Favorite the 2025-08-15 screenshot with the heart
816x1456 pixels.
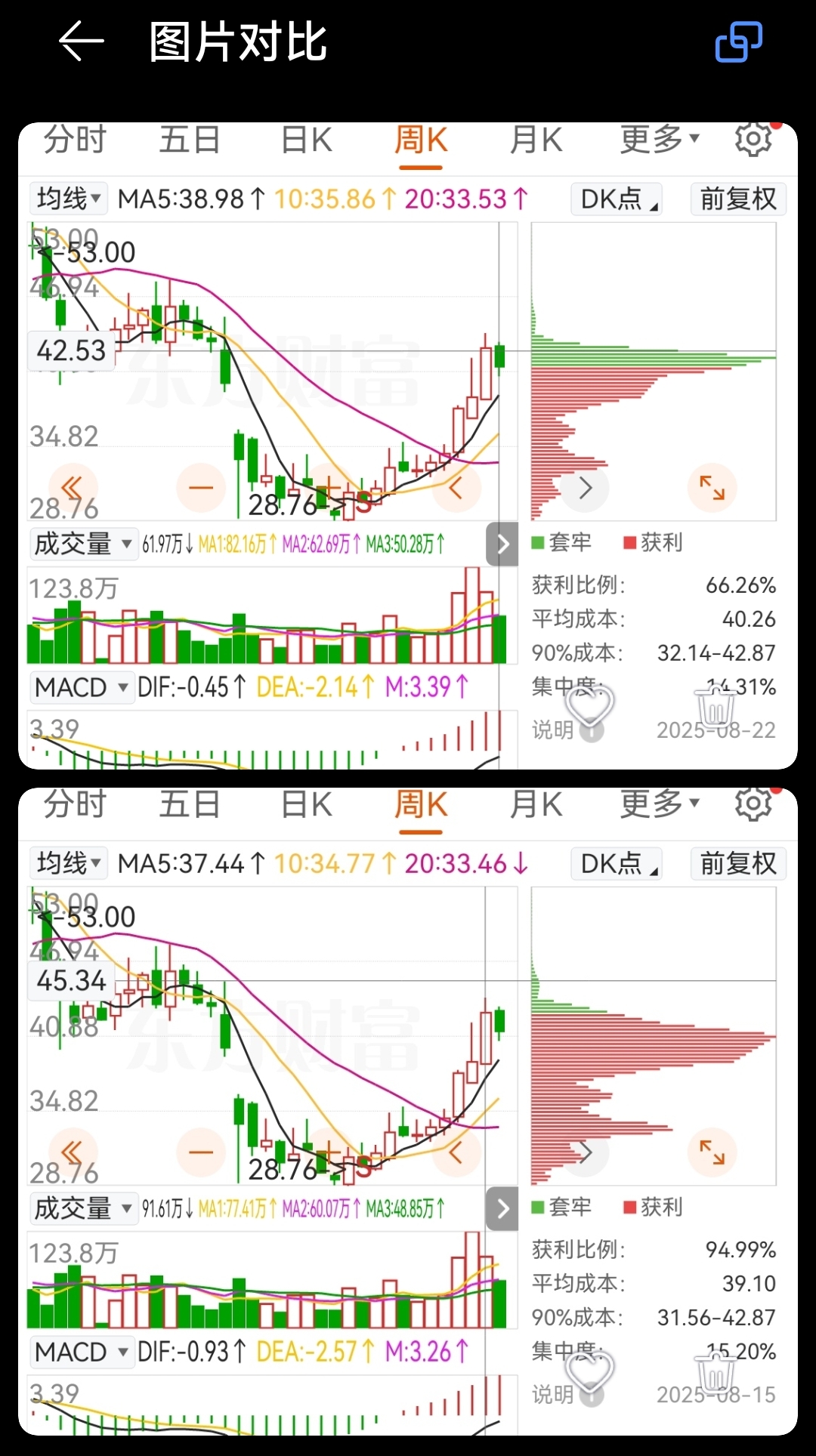click(590, 1371)
